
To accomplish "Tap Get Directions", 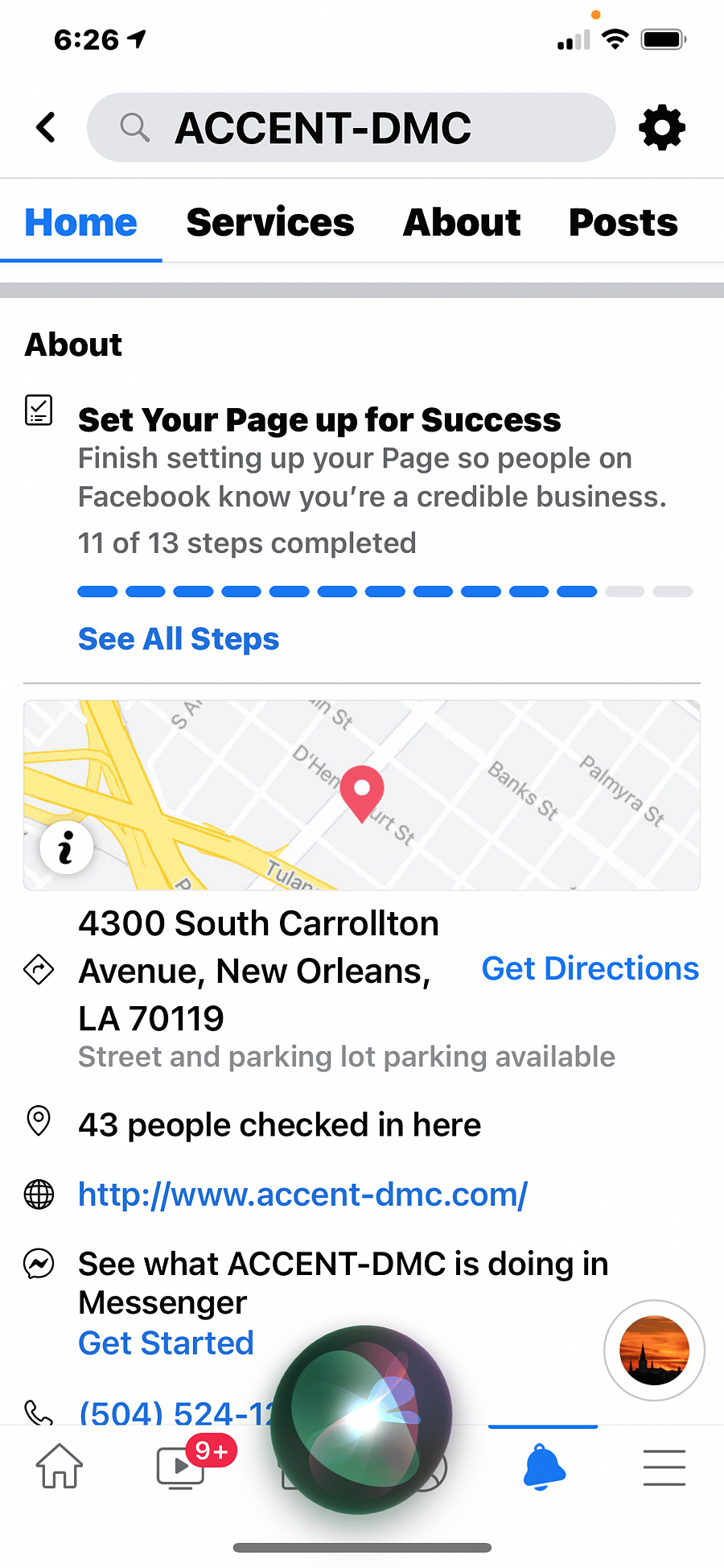I will point(590,968).
